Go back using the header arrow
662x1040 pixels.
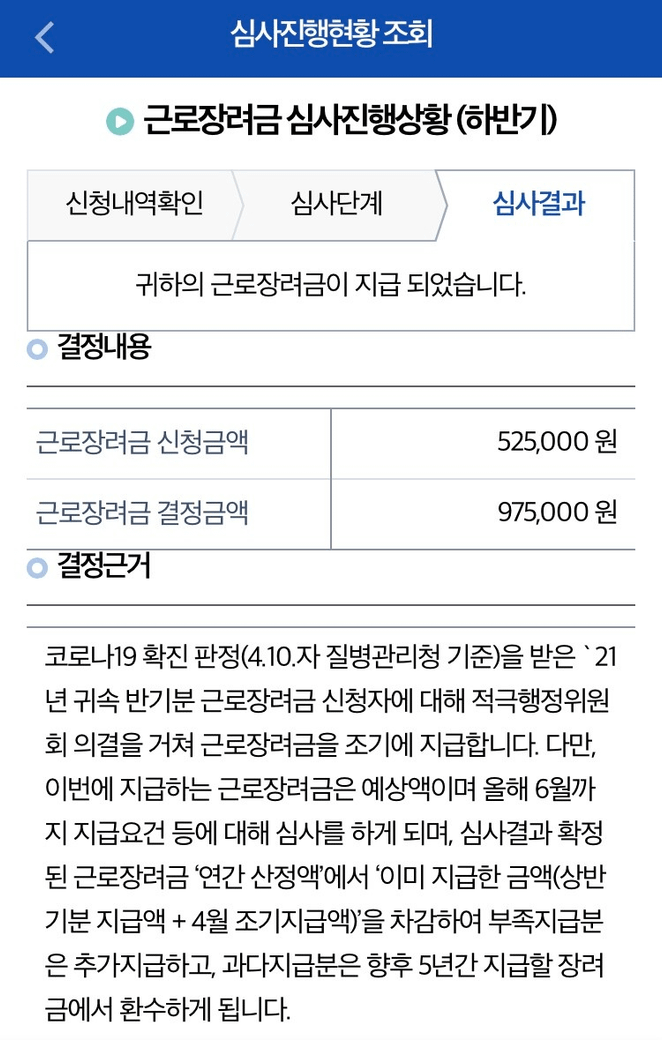pyautogui.click(x=44, y=38)
